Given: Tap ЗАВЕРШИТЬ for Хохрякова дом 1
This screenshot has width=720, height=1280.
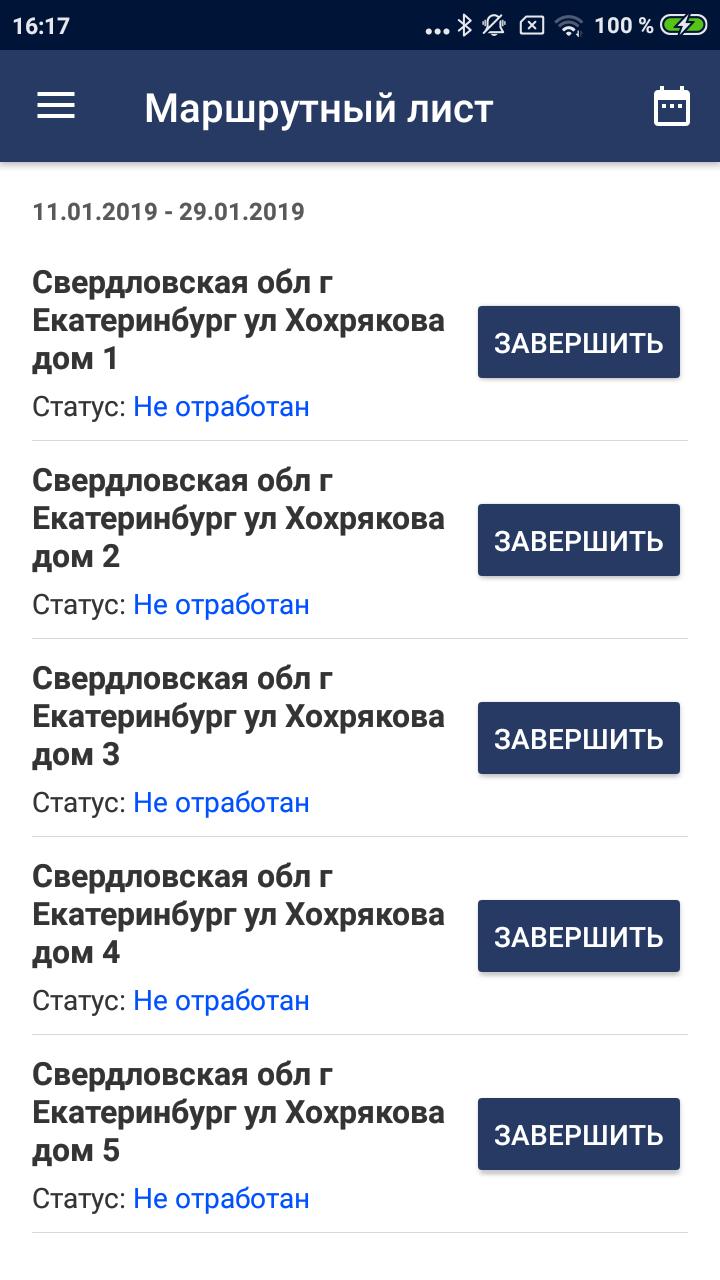Looking at the screenshot, I should 578,342.
